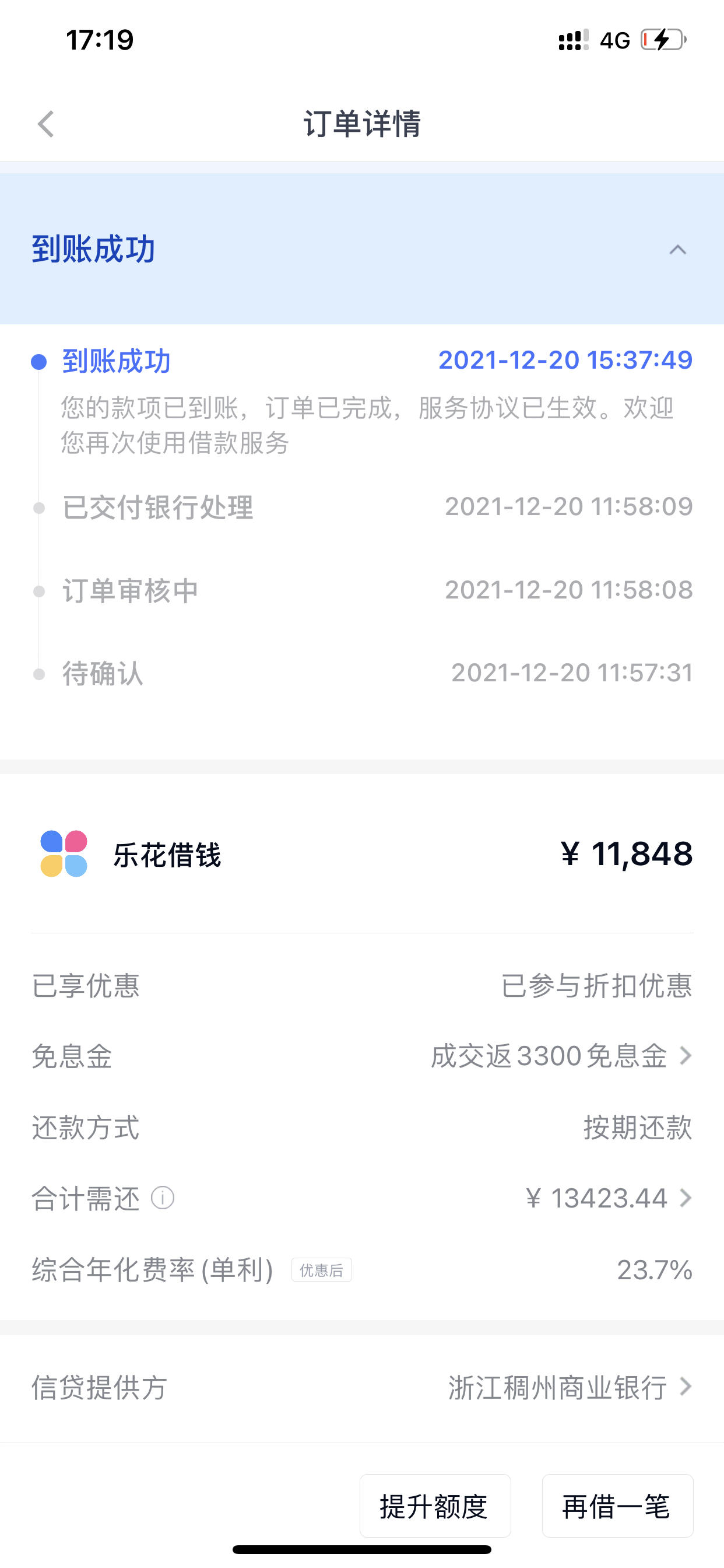Viewport: 724px width, 1568px height.
Task: Tap the info icon beside 合计需还
Action: coord(163,1198)
